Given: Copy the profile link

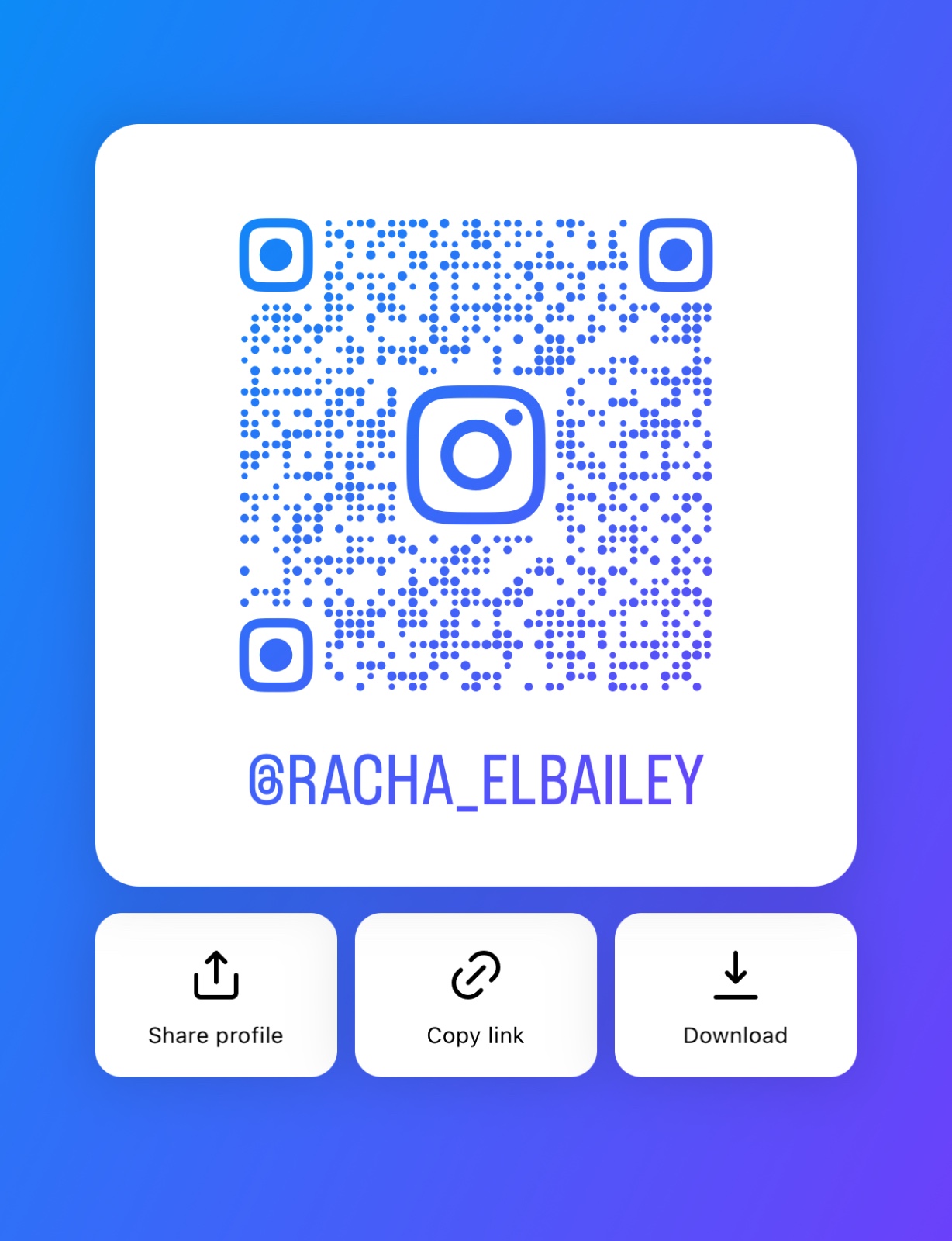Looking at the screenshot, I should (475, 994).
